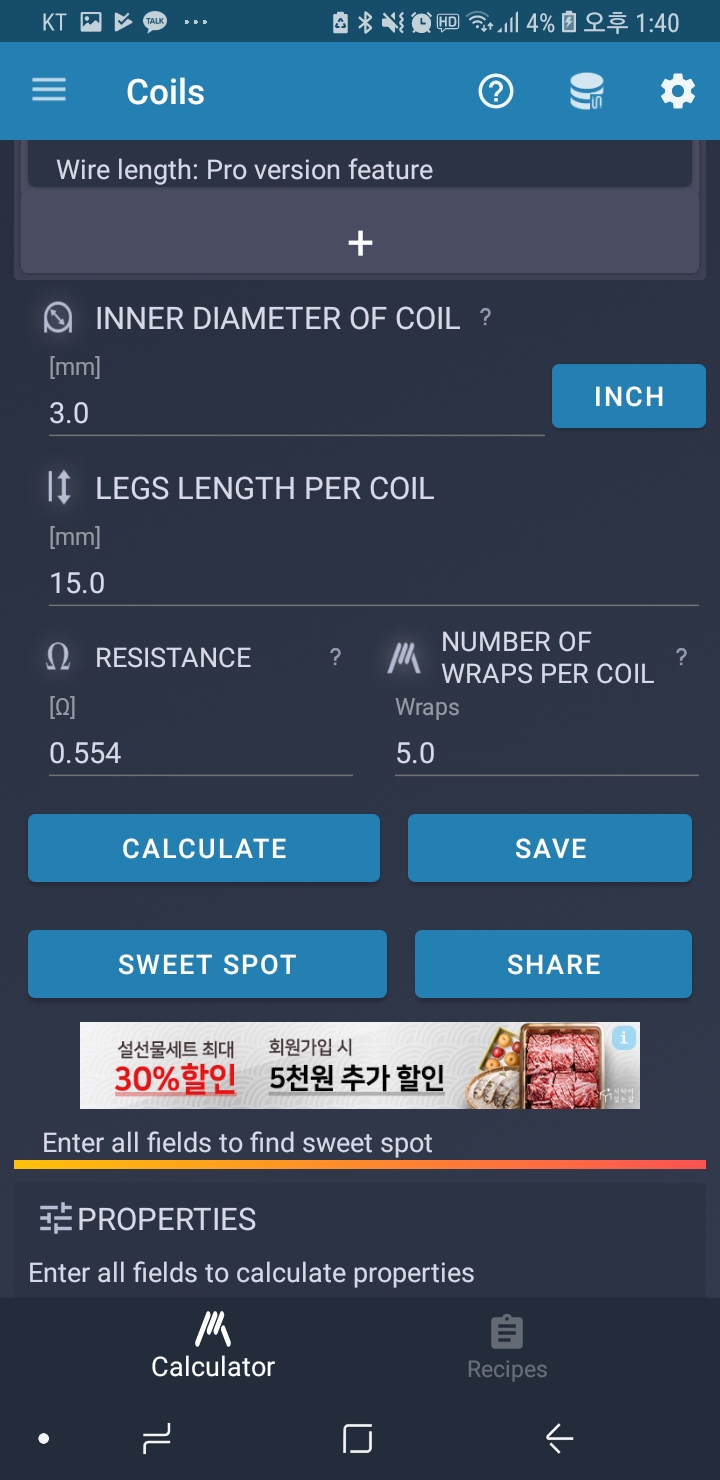Save the coil with SAVE button

550,848
